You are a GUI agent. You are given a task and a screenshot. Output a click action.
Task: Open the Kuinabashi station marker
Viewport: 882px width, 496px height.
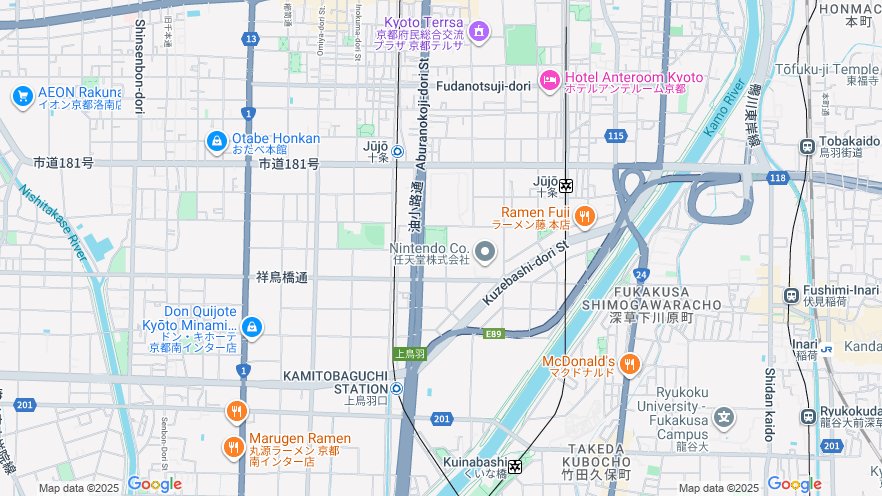coord(515,467)
